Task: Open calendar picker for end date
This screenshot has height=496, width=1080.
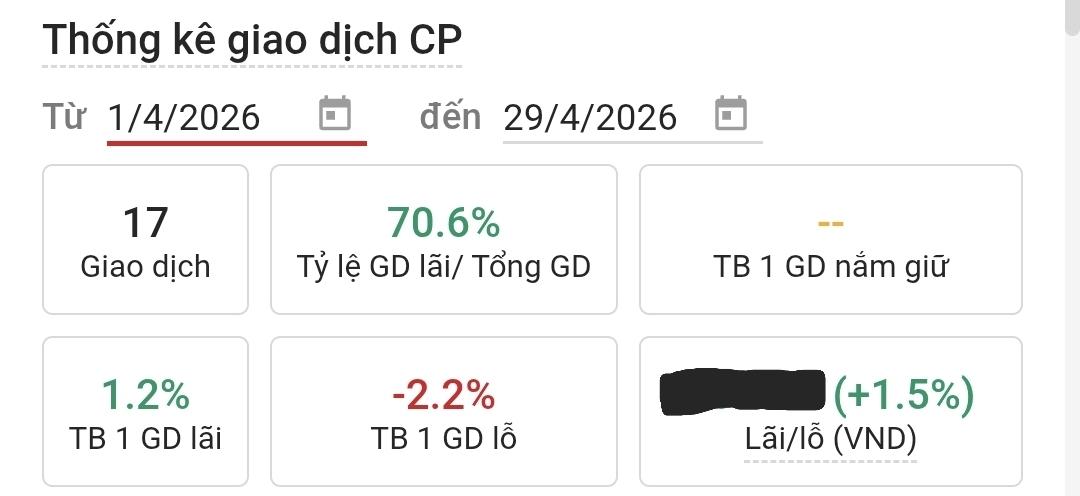Action: click(731, 114)
